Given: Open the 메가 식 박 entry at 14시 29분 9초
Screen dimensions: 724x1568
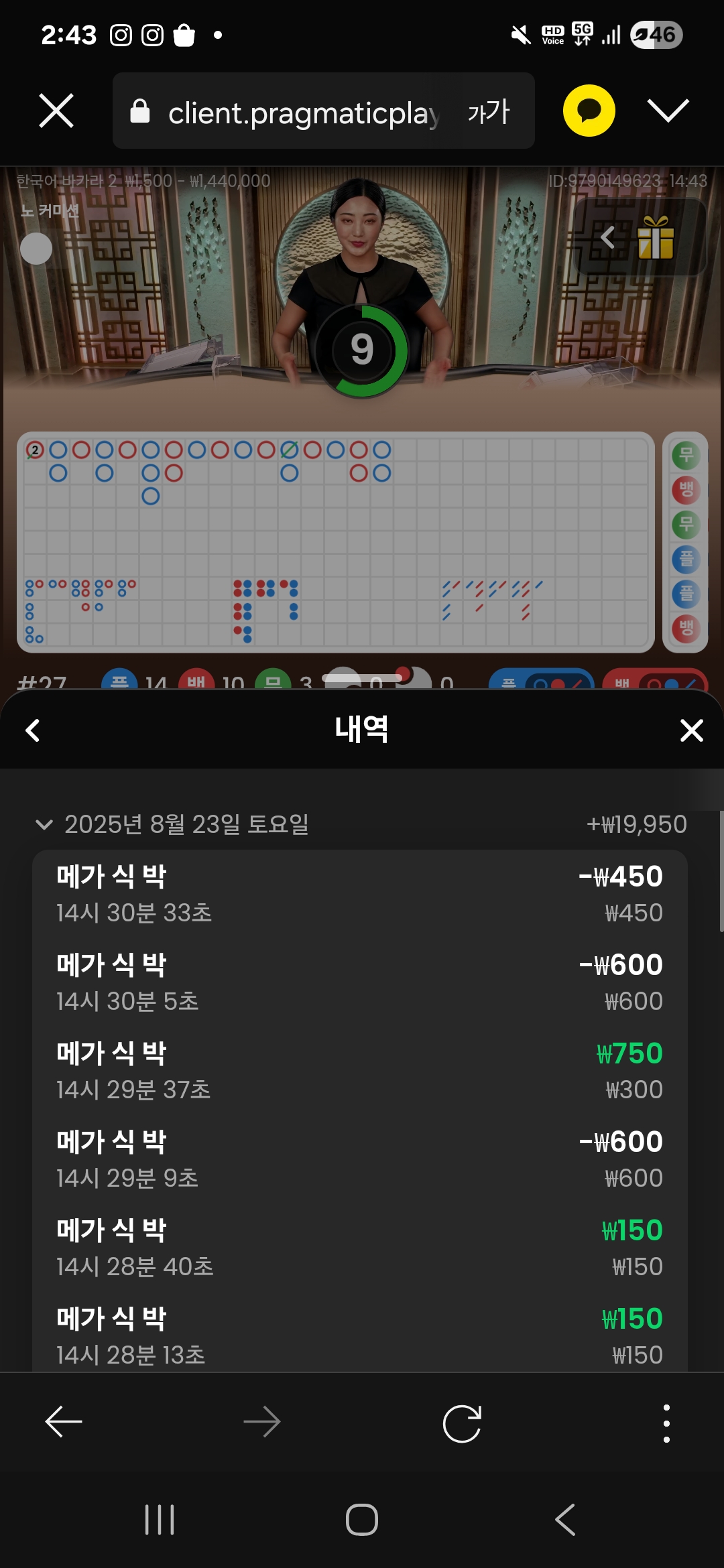Looking at the screenshot, I should click(359, 1159).
